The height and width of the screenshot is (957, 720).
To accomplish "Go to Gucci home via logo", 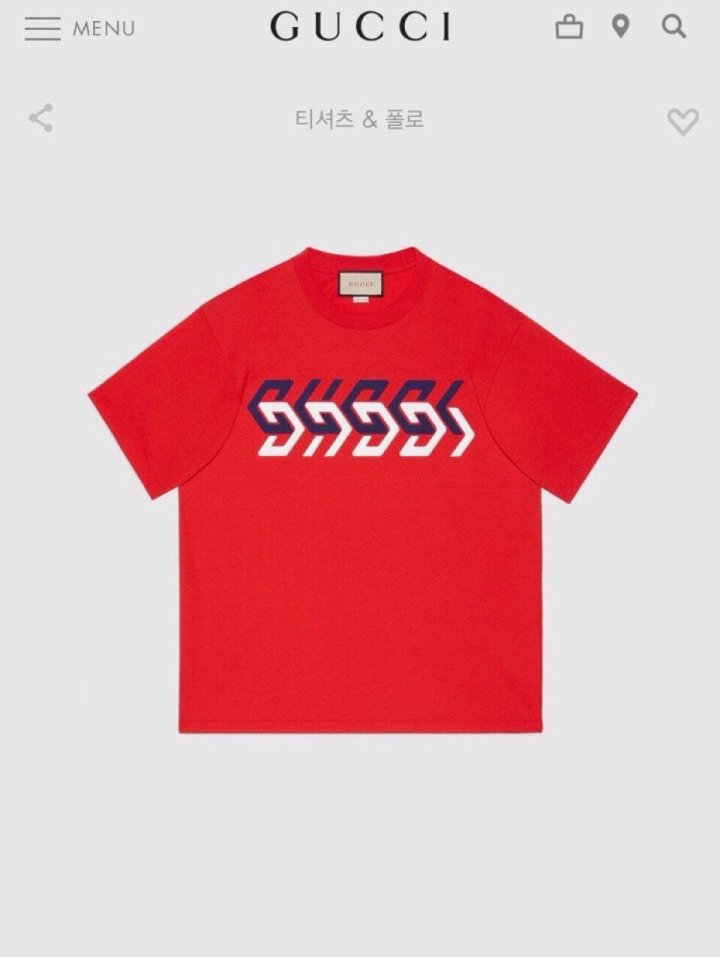I will click(360, 27).
